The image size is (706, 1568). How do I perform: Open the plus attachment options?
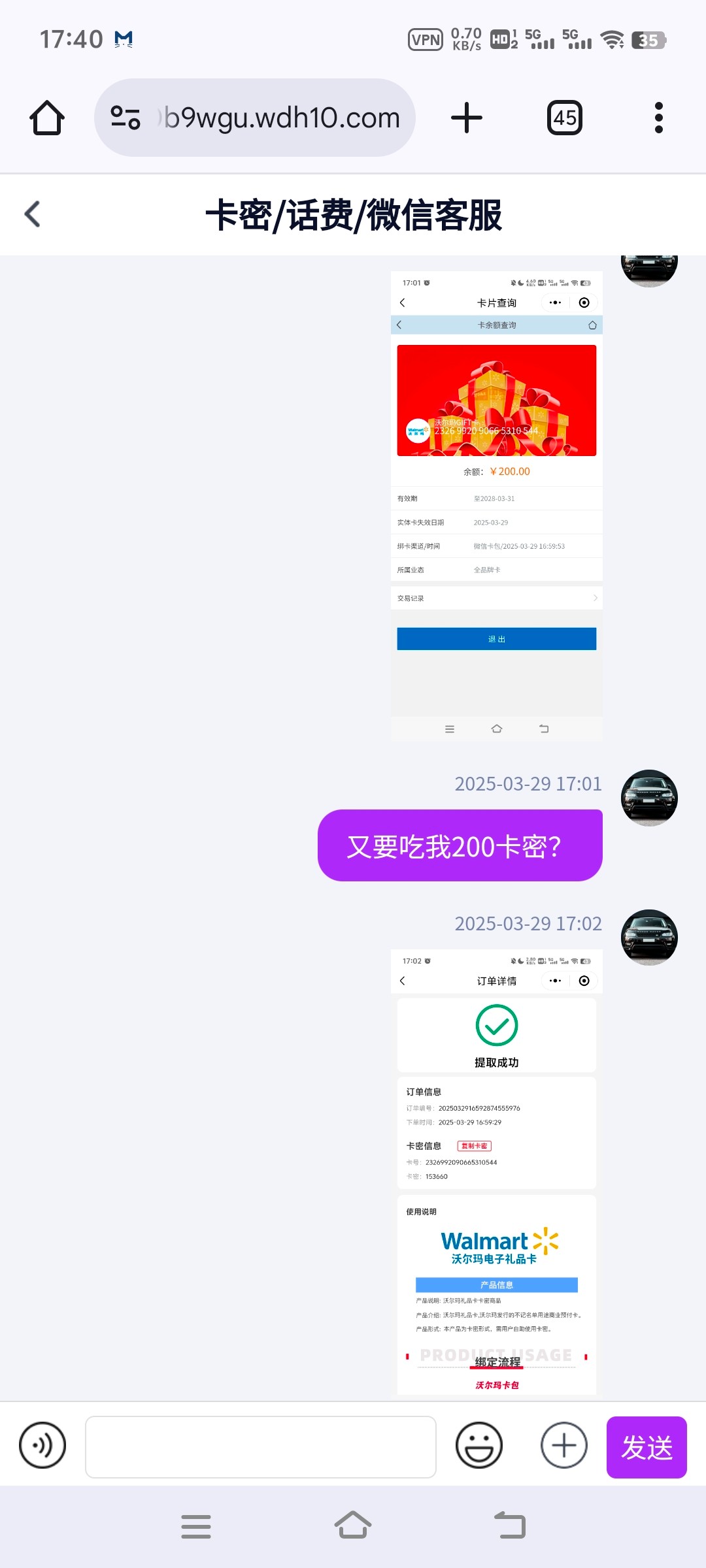(x=563, y=1445)
